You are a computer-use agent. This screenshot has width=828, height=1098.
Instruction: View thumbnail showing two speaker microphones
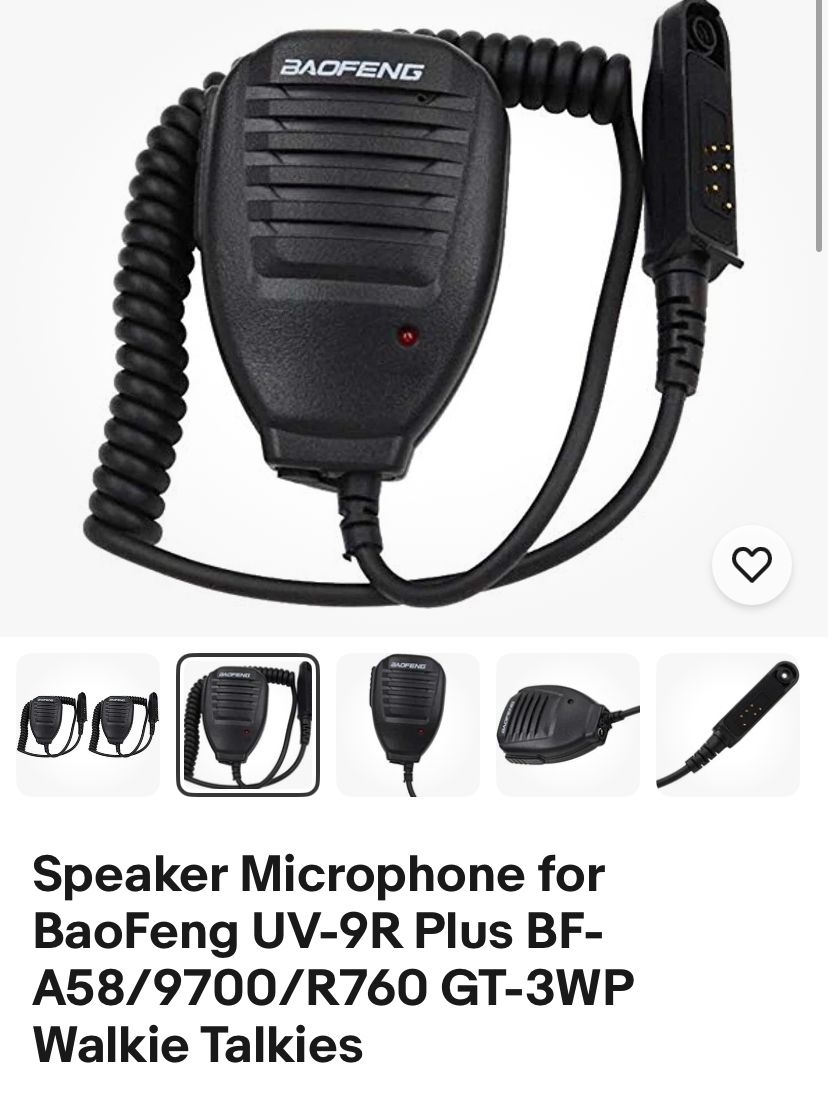[88, 724]
